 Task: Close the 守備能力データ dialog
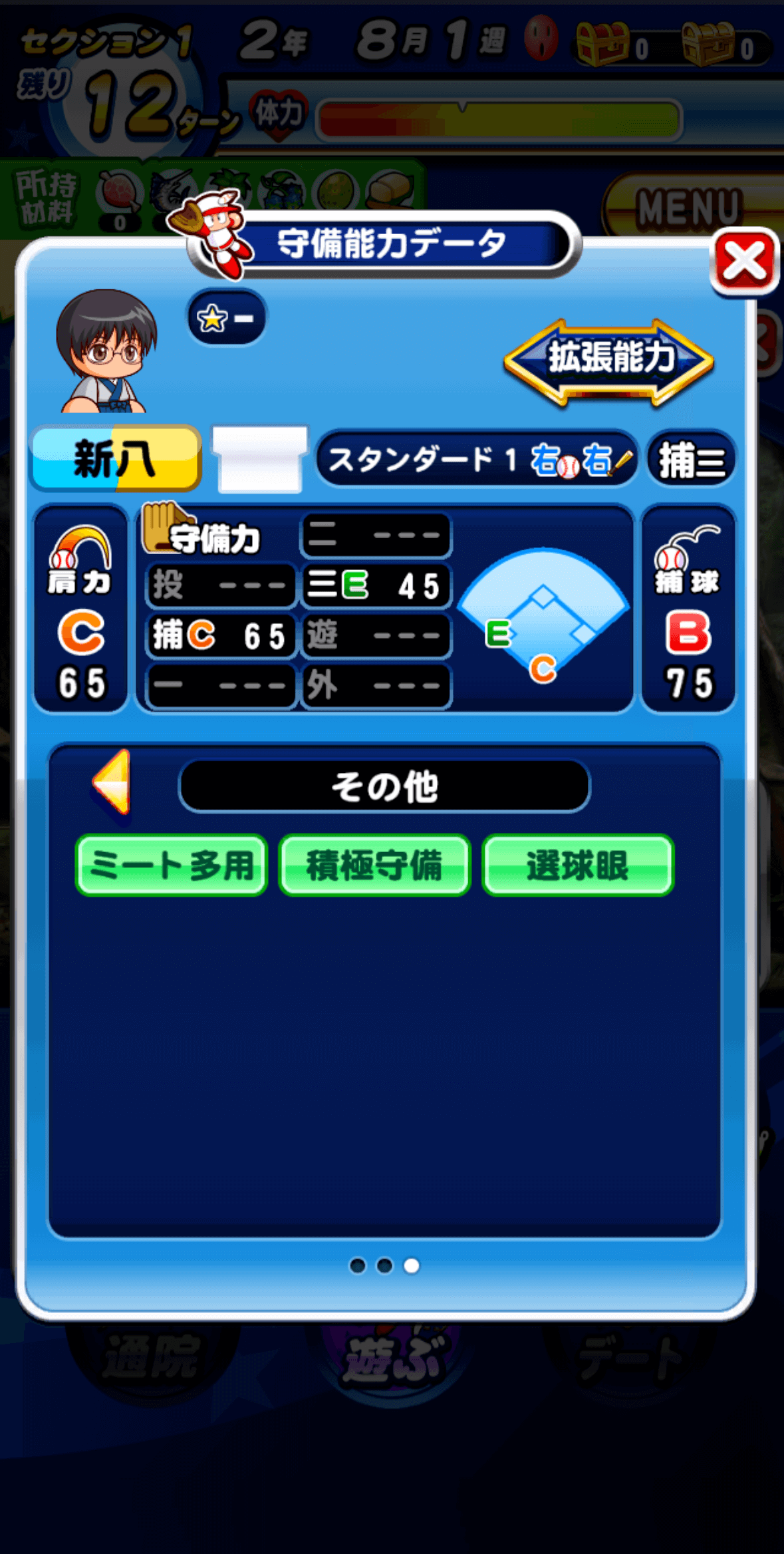[x=744, y=261]
